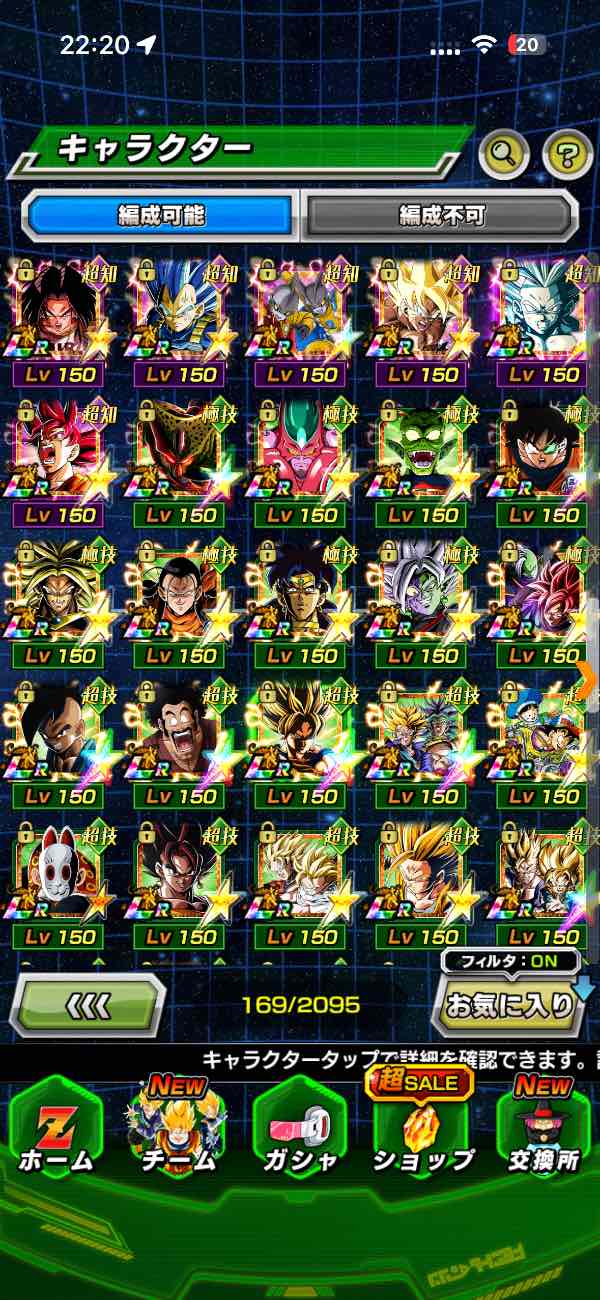The height and width of the screenshot is (1300, 600).
Task: Go to ホーム
Action: [56, 1128]
